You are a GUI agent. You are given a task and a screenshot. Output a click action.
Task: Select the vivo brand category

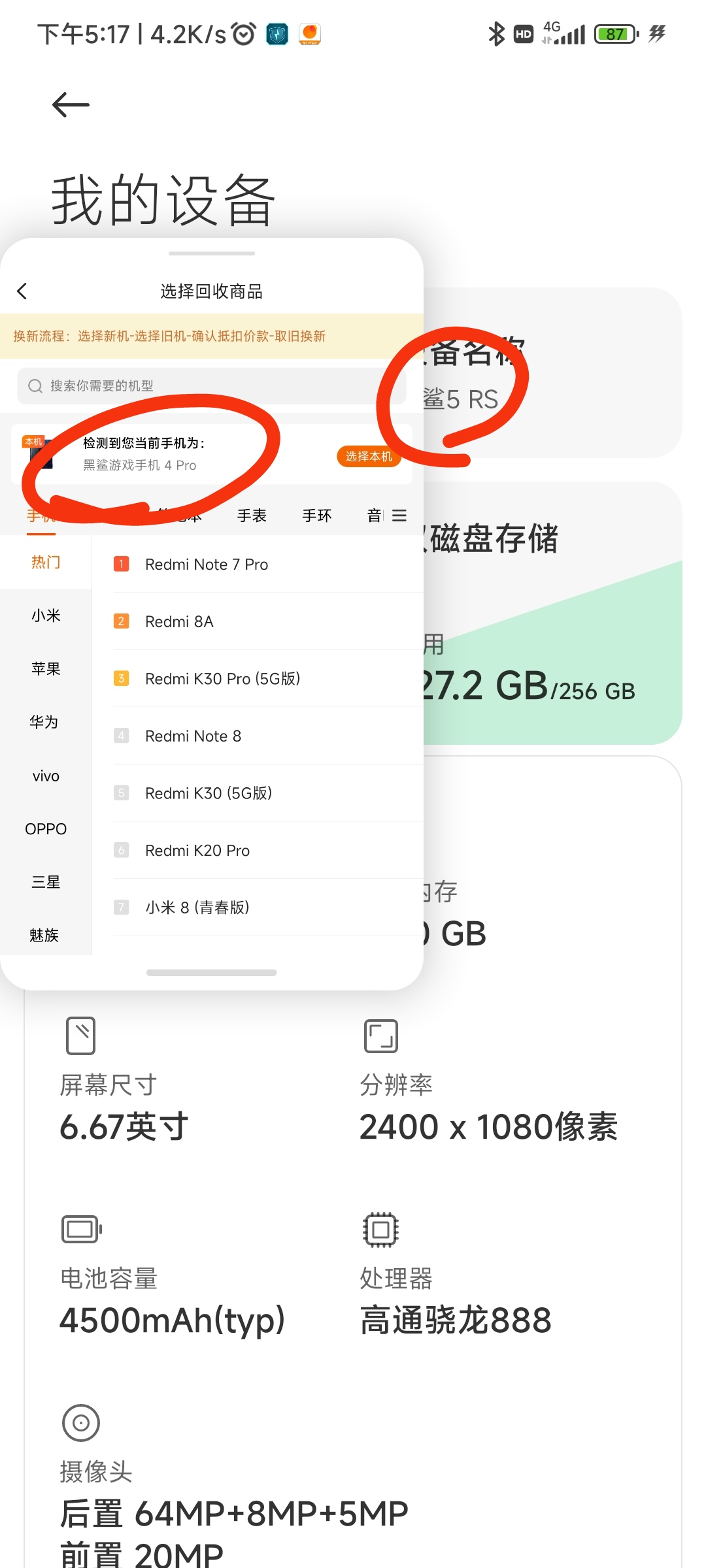pyautogui.click(x=46, y=776)
